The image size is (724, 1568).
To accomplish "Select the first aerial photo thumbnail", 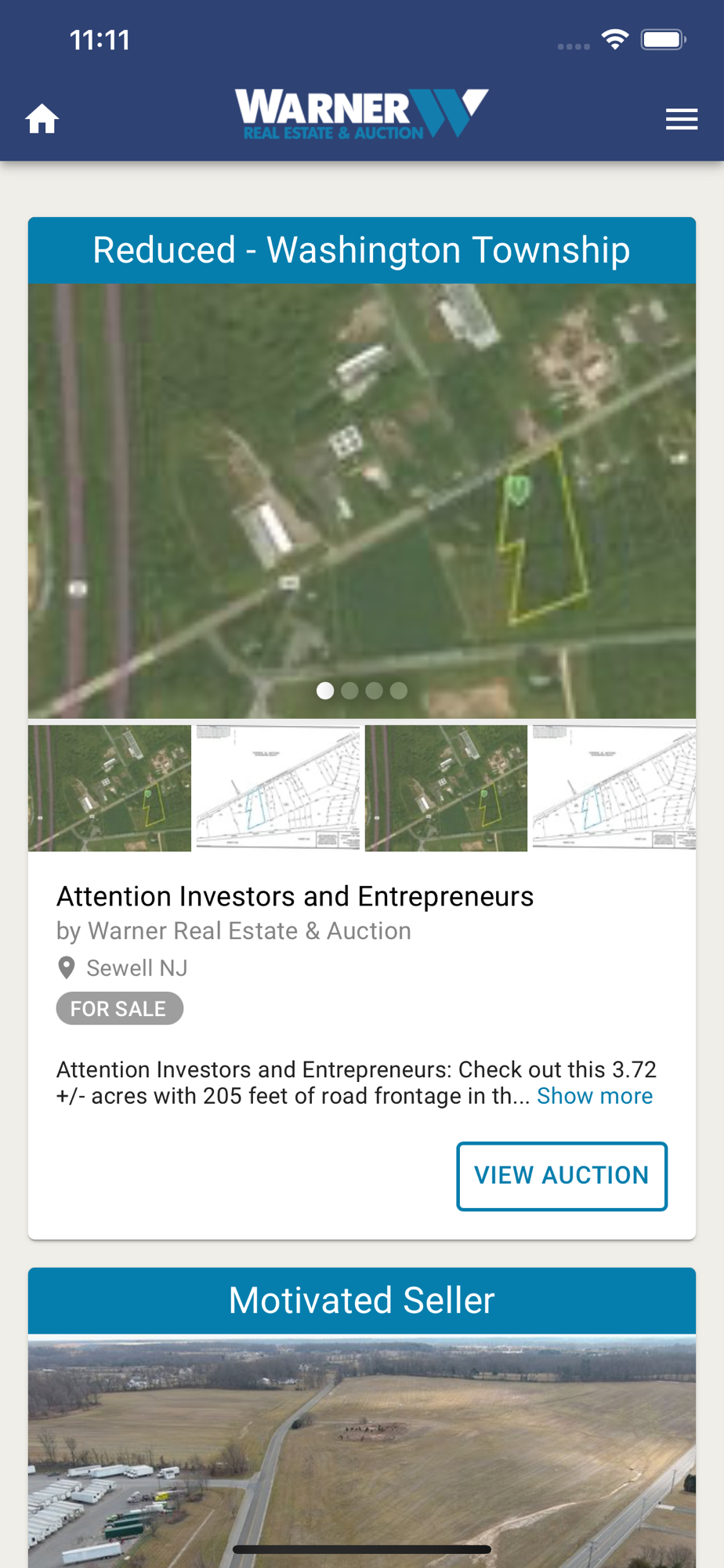I will pyautogui.click(x=110, y=788).
